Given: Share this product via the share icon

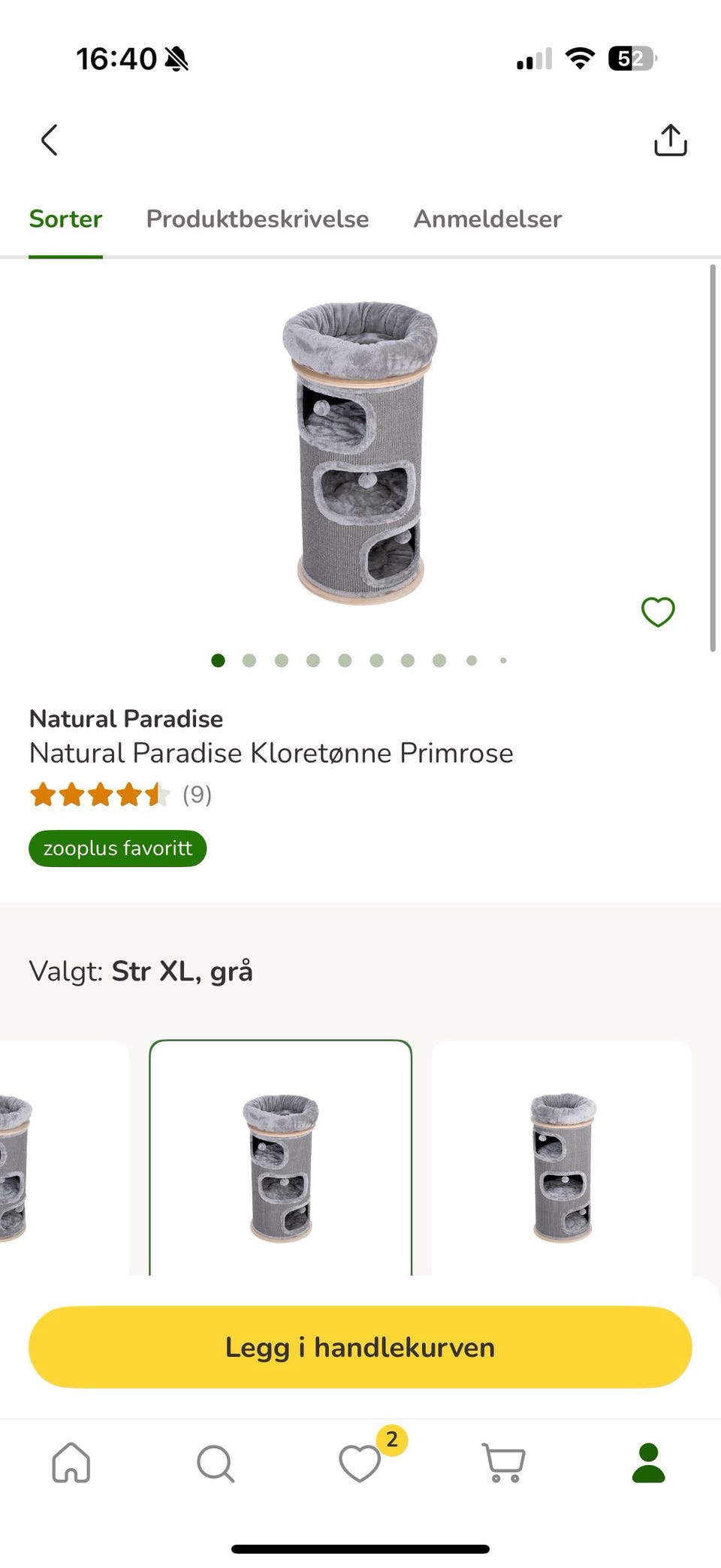Looking at the screenshot, I should click(670, 140).
